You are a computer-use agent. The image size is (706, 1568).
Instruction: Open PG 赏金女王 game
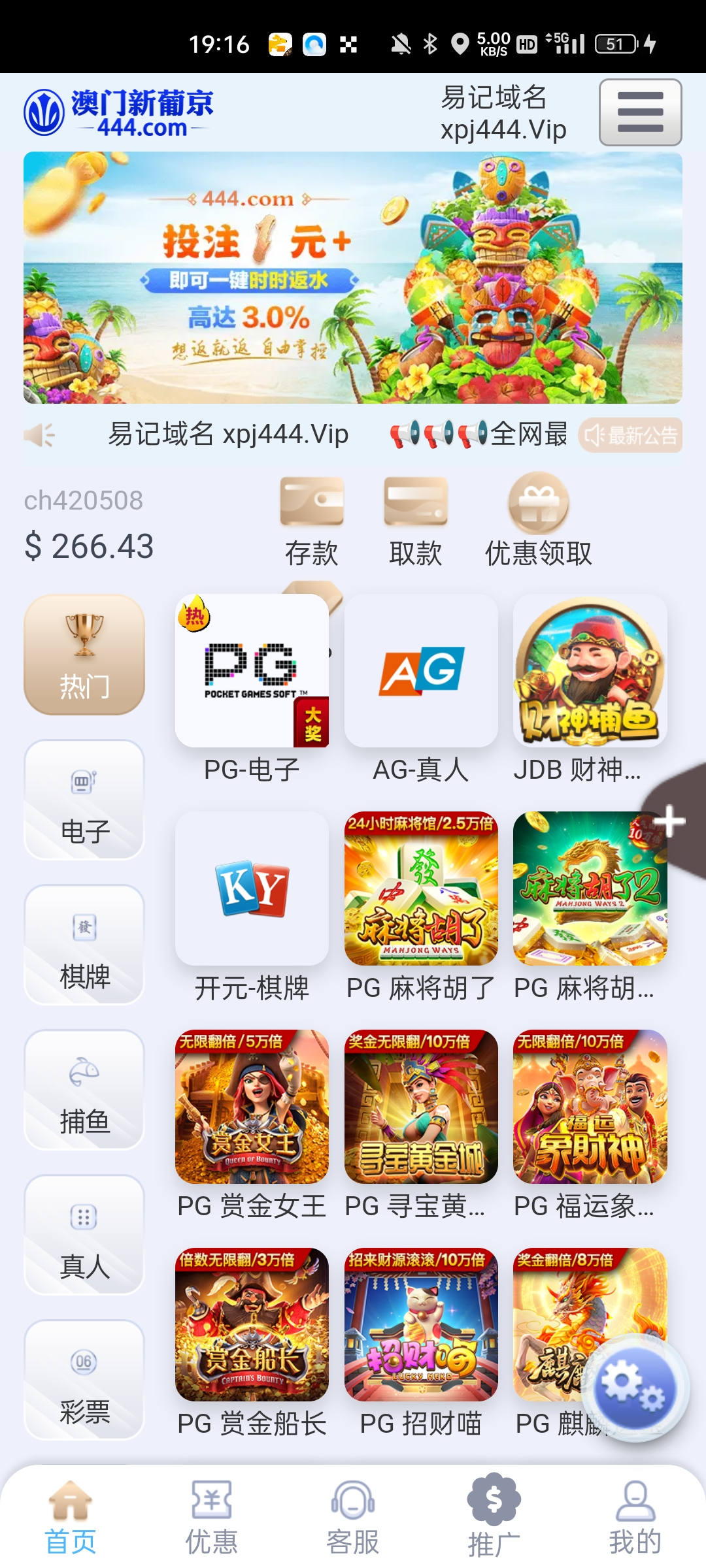click(252, 1107)
